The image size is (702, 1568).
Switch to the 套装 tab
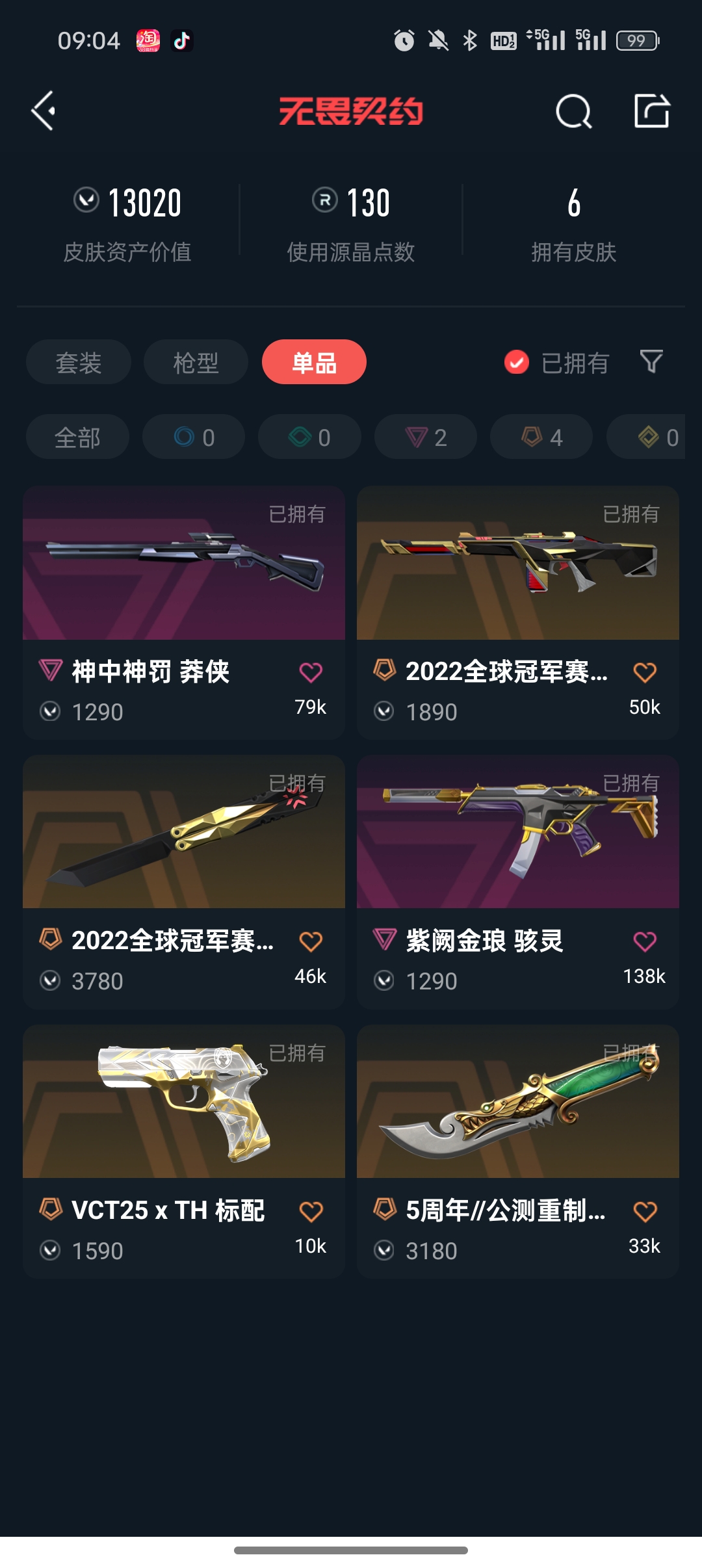pyautogui.click(x=78, y=362)
